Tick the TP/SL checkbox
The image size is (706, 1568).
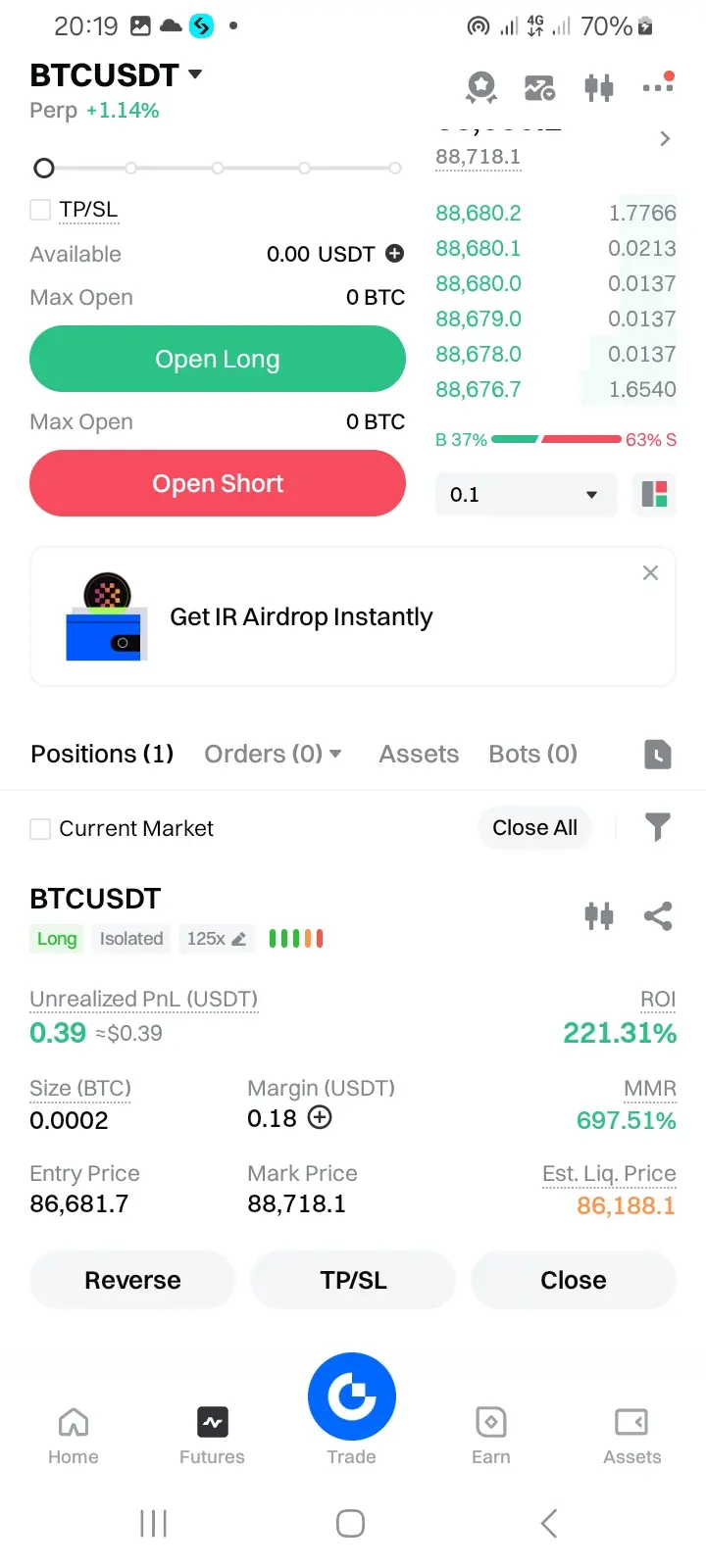(x=40, y=209)
